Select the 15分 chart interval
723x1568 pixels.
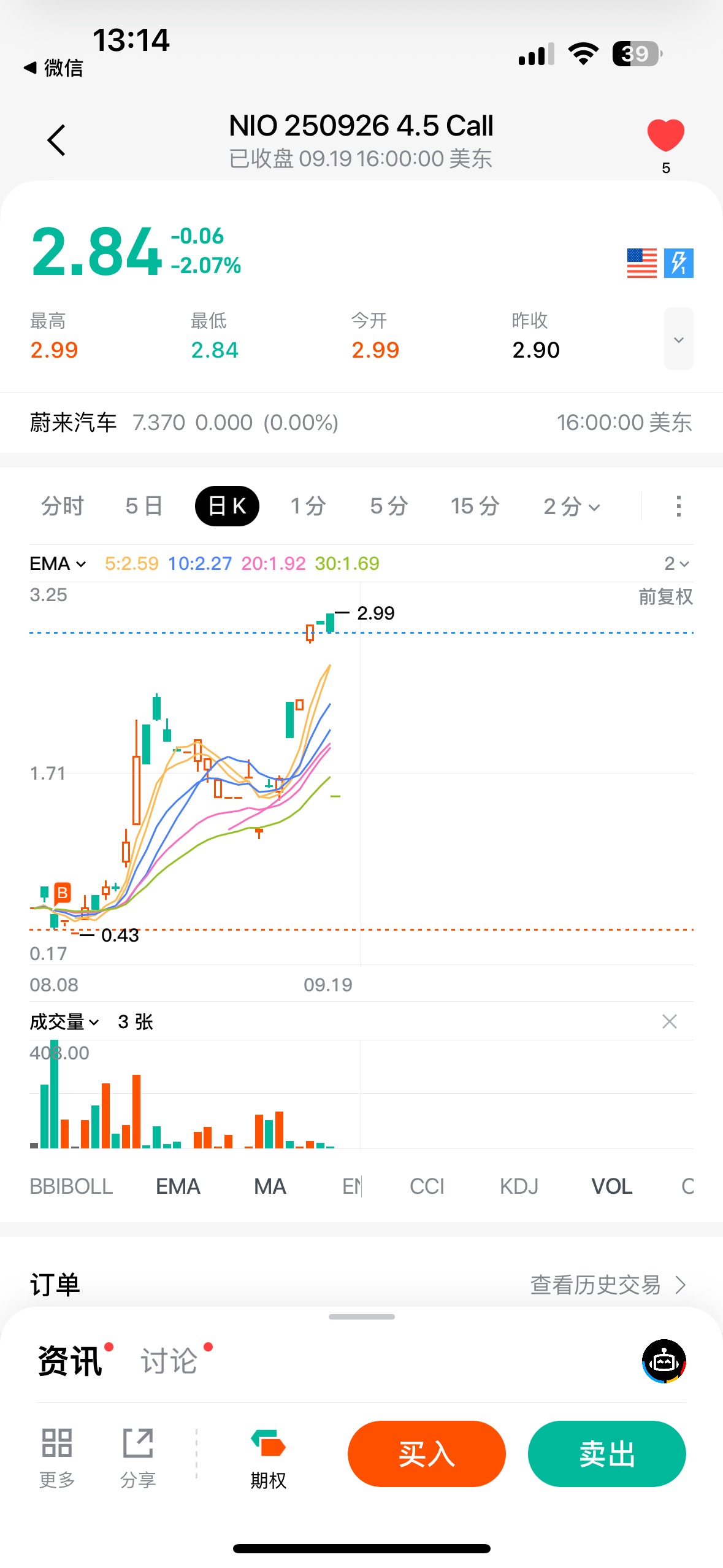coord(475,506)
